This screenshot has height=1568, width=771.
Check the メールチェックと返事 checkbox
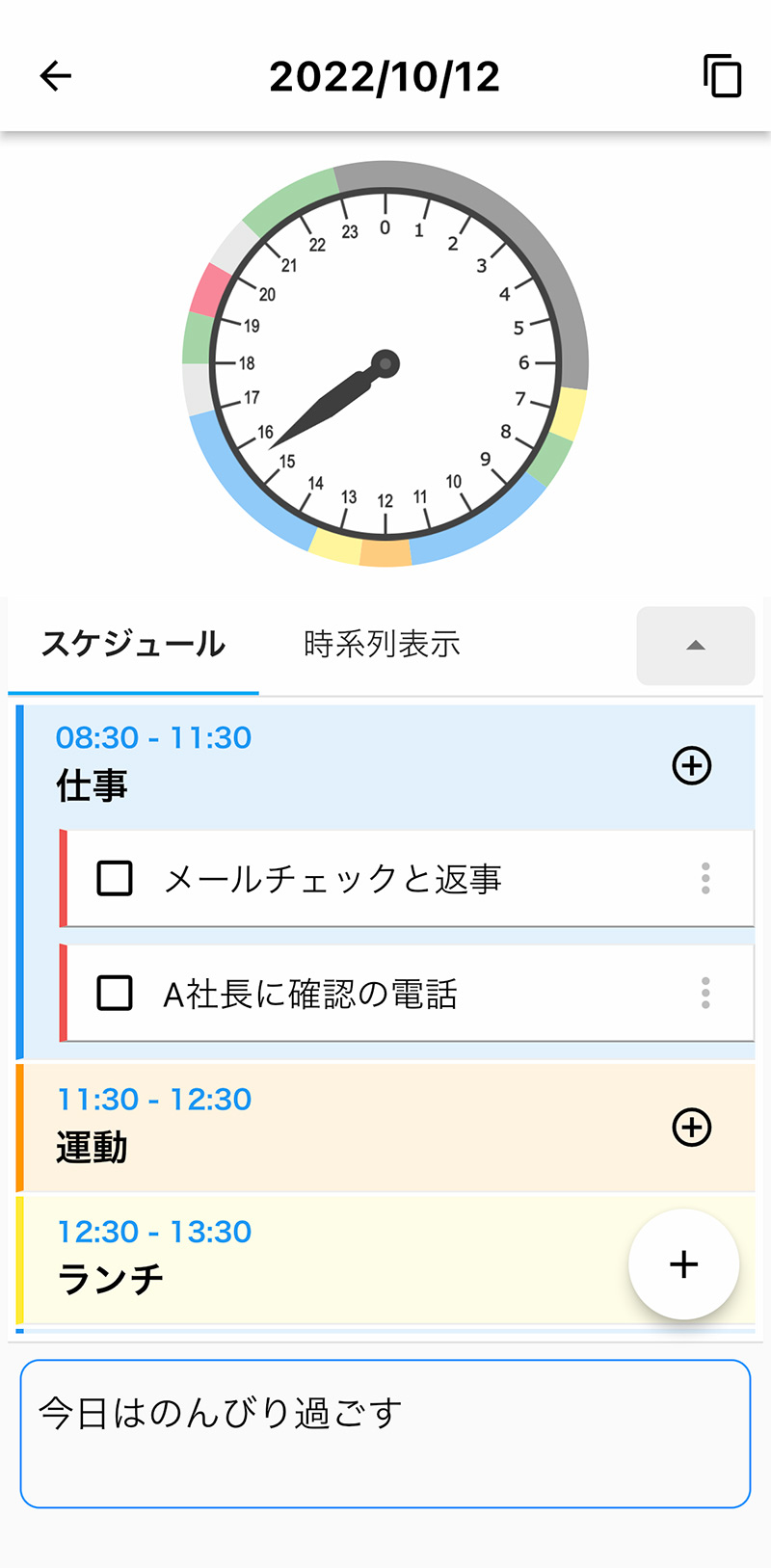pos(115,878)
